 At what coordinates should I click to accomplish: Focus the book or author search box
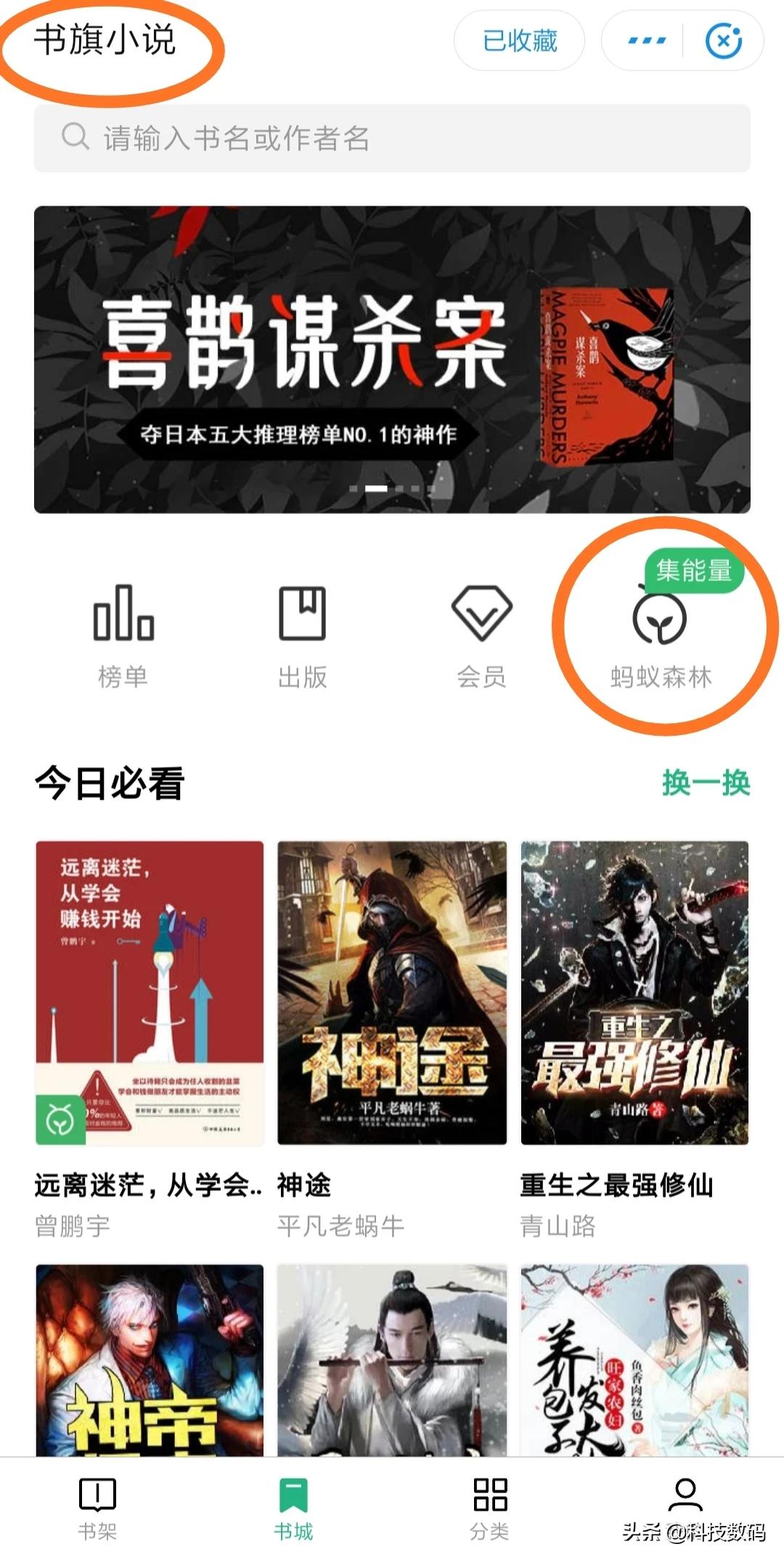pos(392,138)
